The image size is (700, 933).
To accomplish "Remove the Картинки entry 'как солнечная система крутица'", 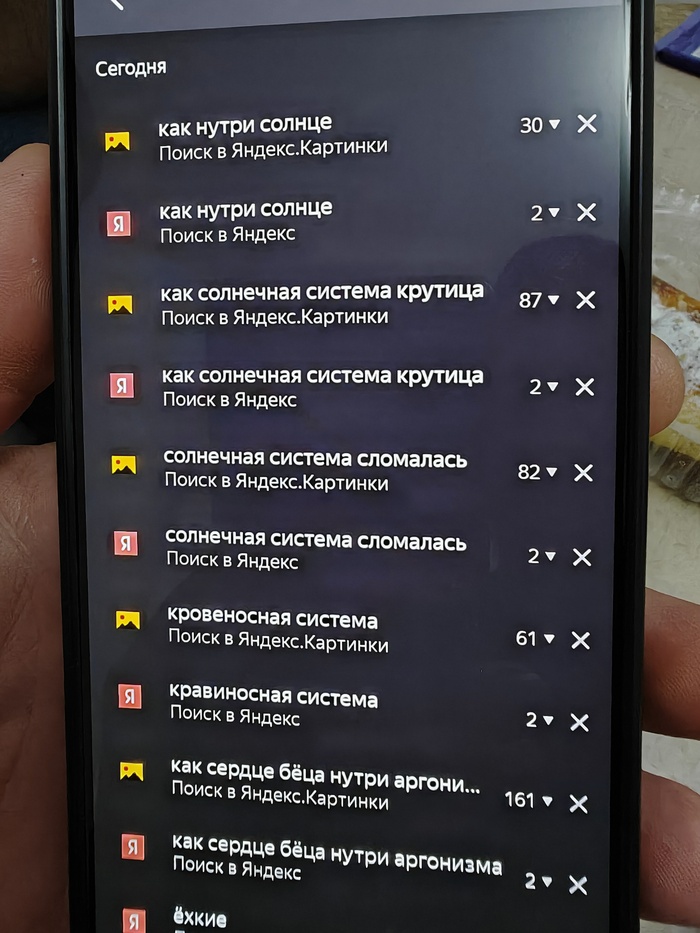I will pos(586,300).
